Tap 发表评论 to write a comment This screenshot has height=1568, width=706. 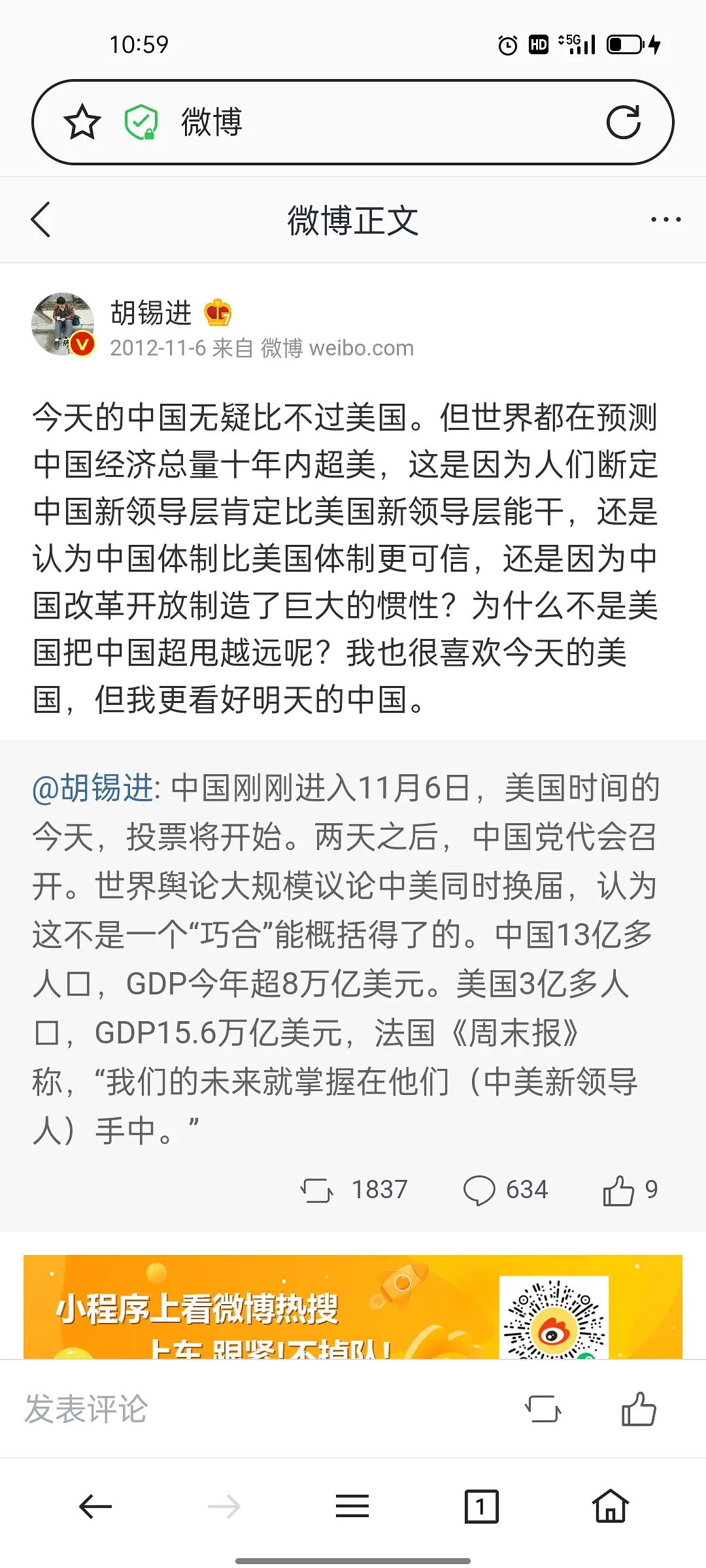click(x=86, y=1409)
